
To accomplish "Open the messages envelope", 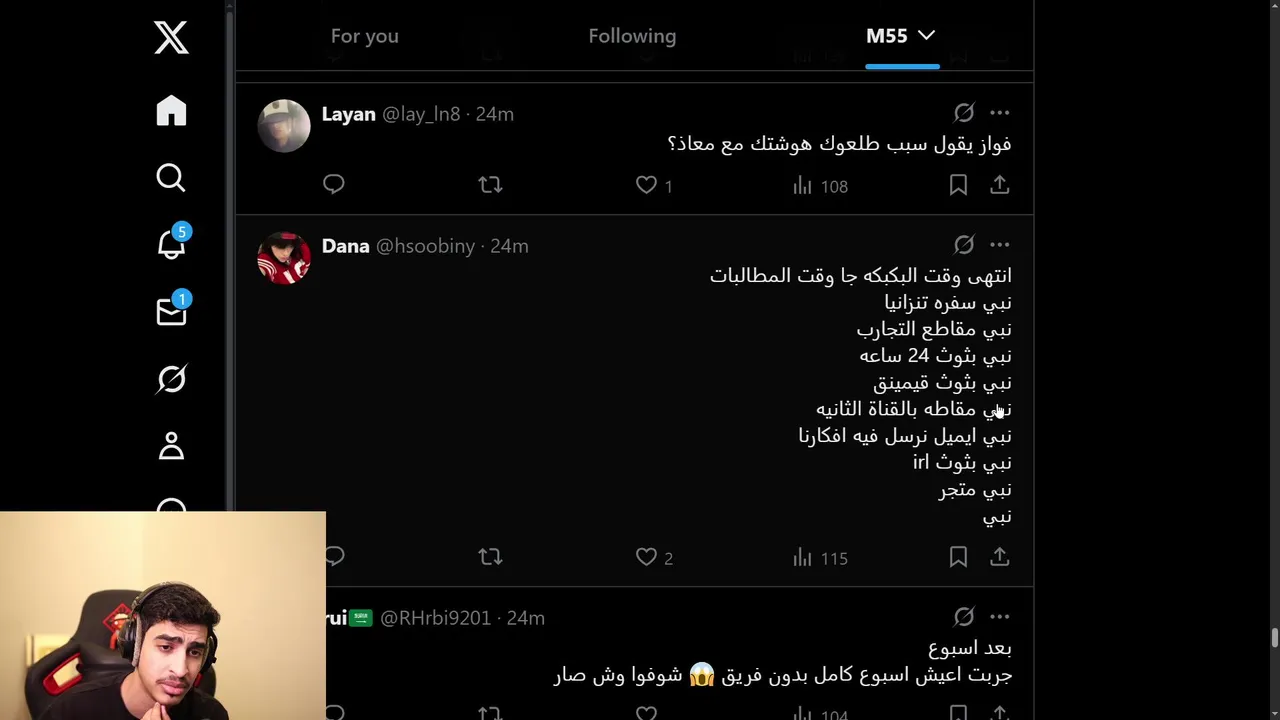I will coord(171,312).
